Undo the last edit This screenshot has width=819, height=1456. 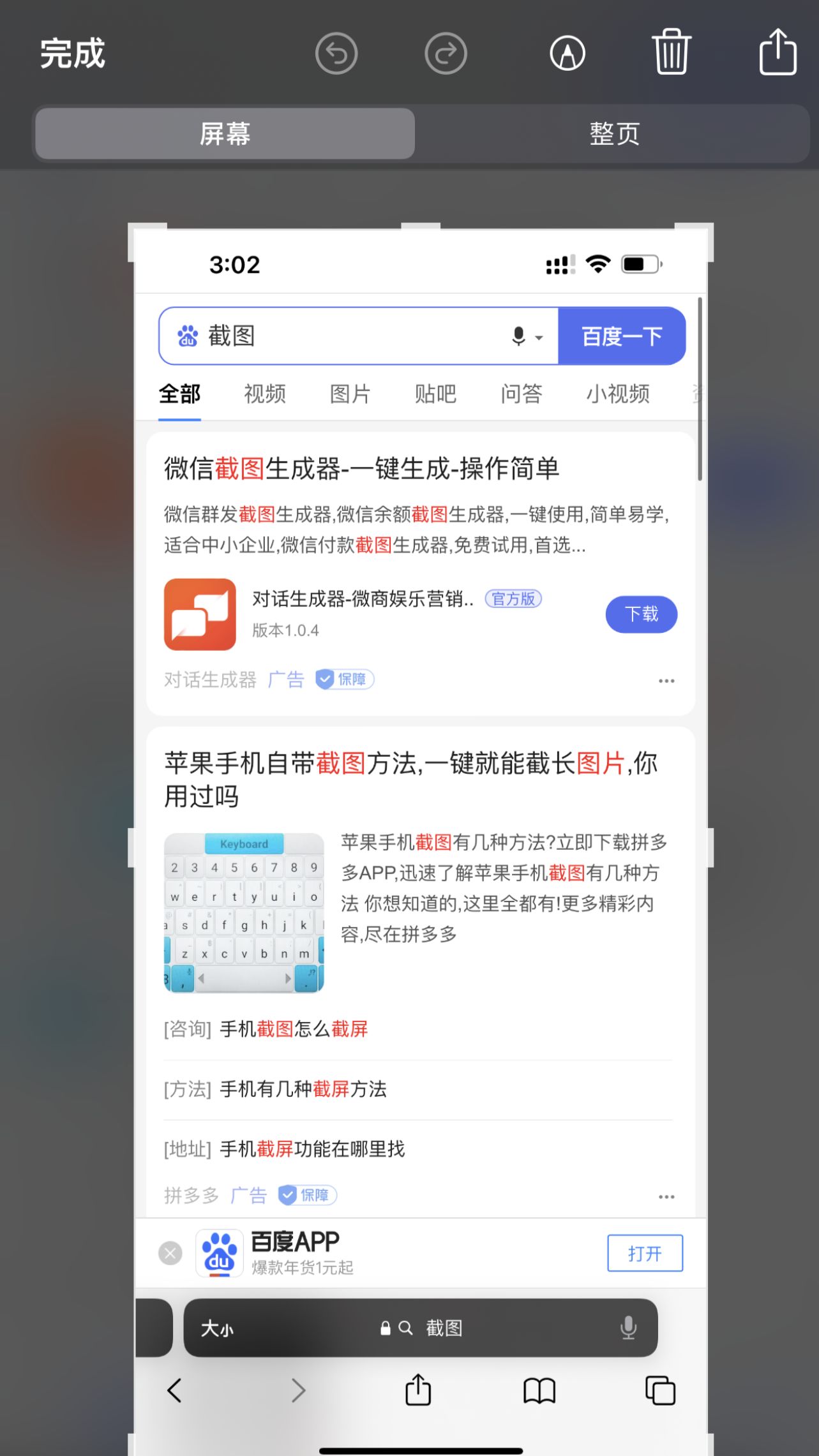[336, 54]
